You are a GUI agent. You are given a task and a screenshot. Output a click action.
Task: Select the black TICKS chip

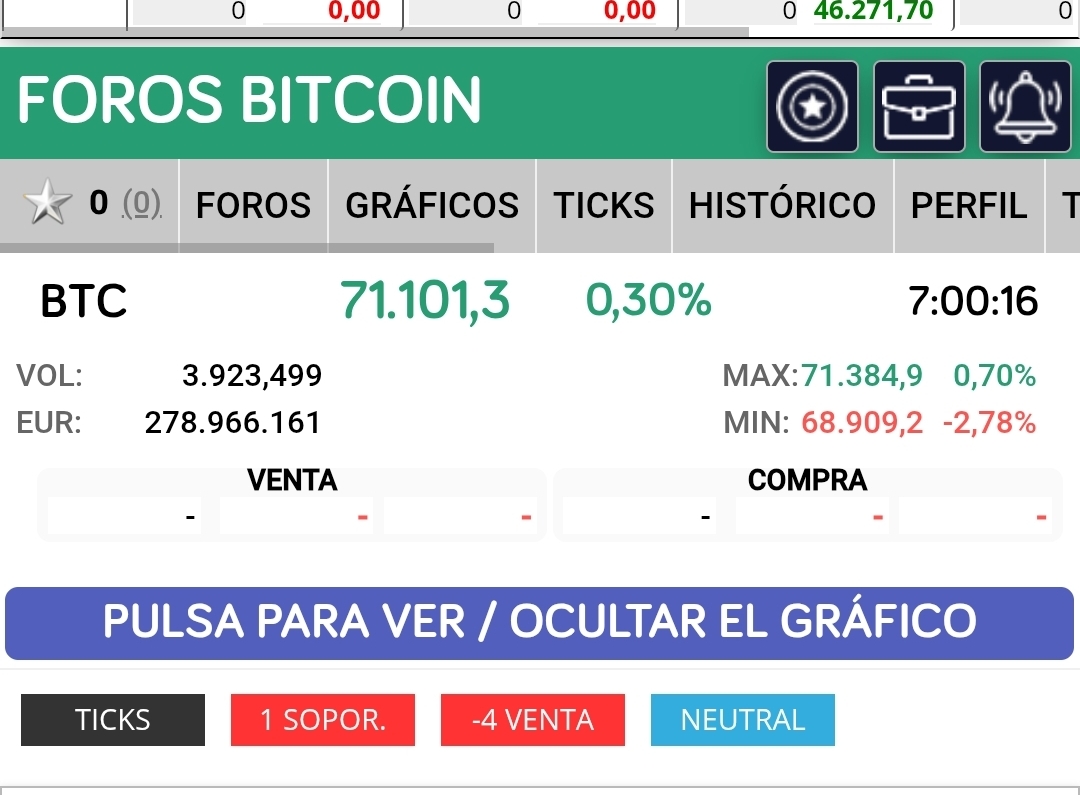pyautogui.click(x=113, y=720)
